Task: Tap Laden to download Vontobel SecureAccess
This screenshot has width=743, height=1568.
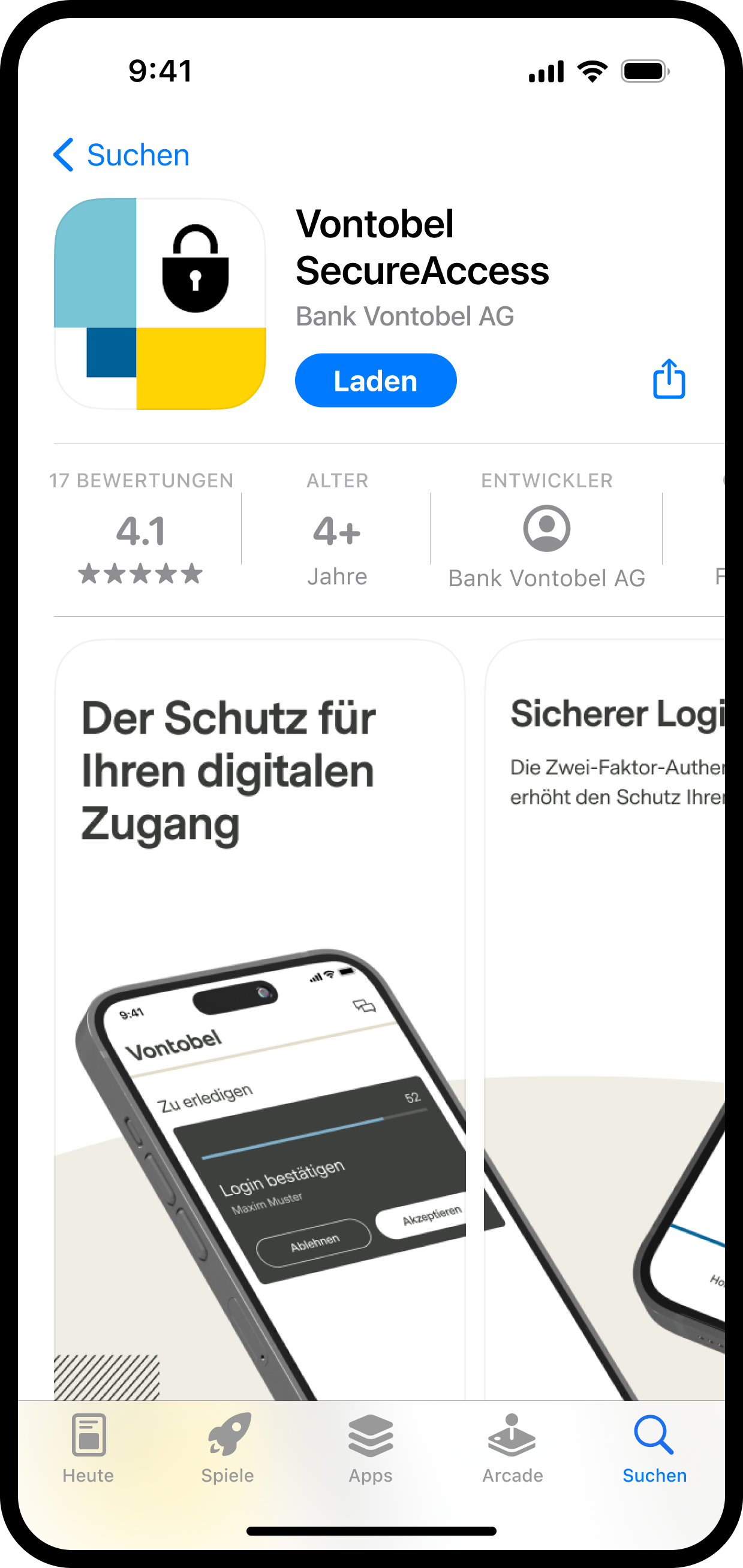Action: [x=375, y=381]
